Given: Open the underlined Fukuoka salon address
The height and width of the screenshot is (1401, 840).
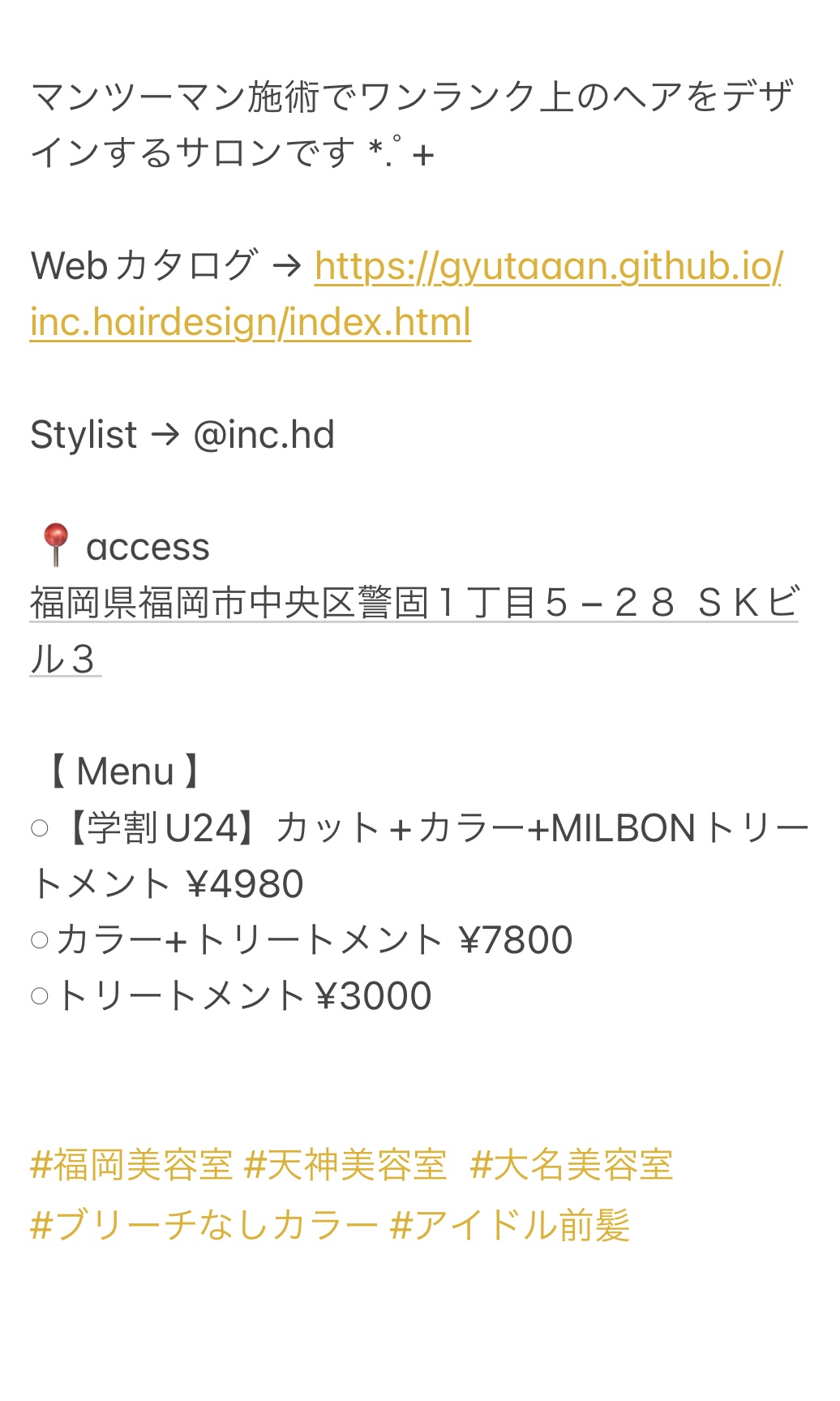Looking at the screenshot, I should (x=414, y=604).
